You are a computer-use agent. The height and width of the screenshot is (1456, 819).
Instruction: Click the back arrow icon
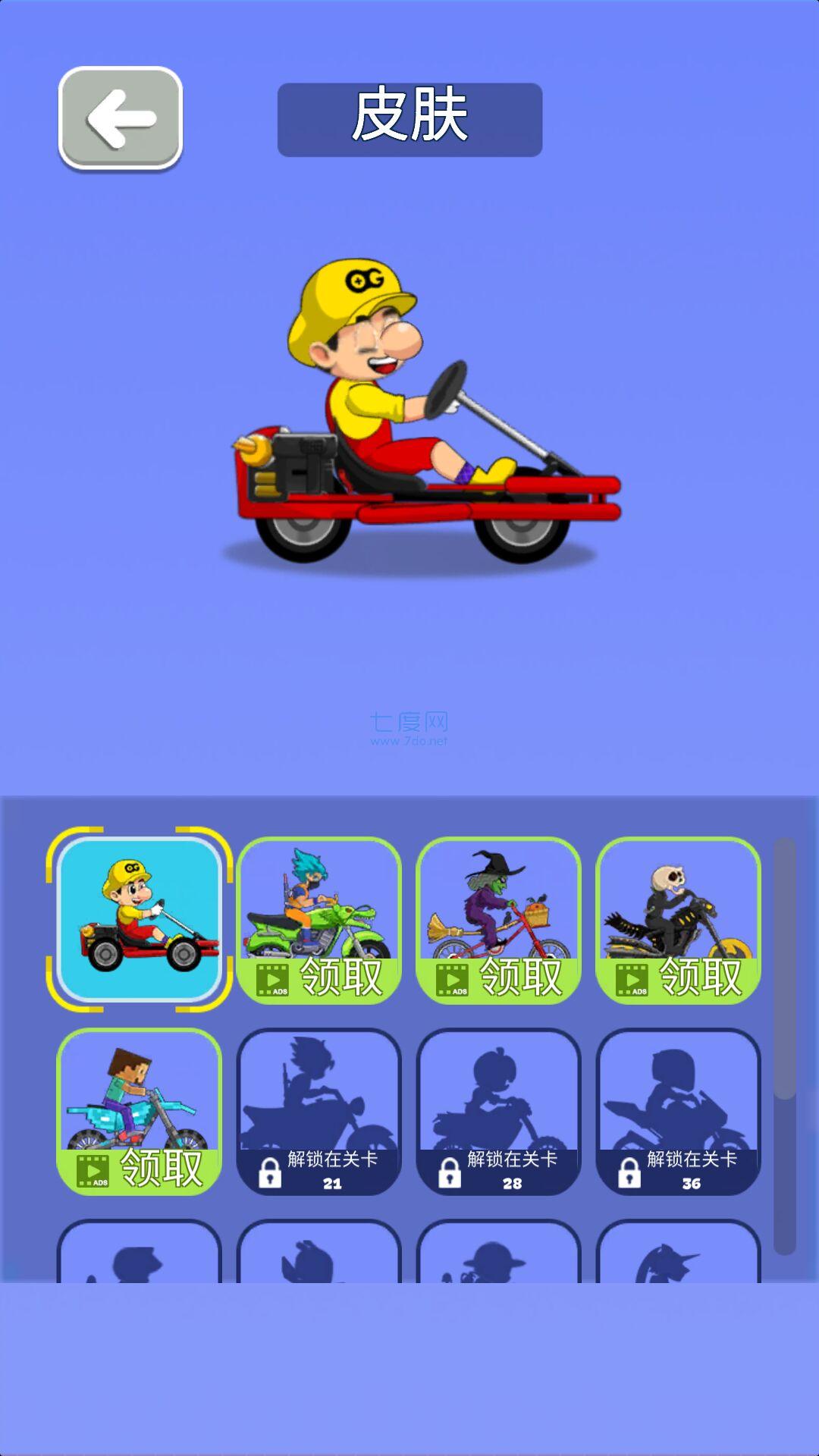pyautogui.click(x=120, y=119)
